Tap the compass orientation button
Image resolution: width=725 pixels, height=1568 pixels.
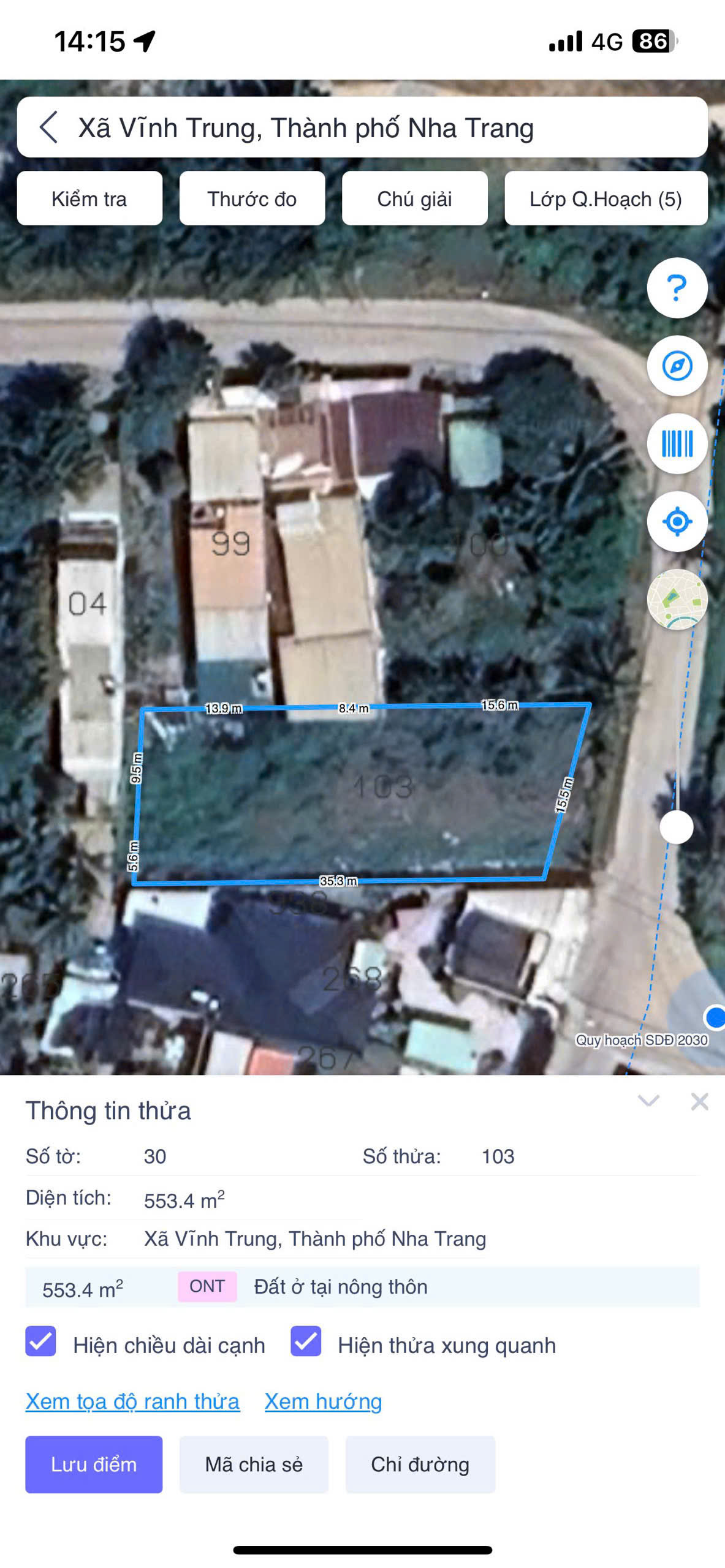[677, 366]
